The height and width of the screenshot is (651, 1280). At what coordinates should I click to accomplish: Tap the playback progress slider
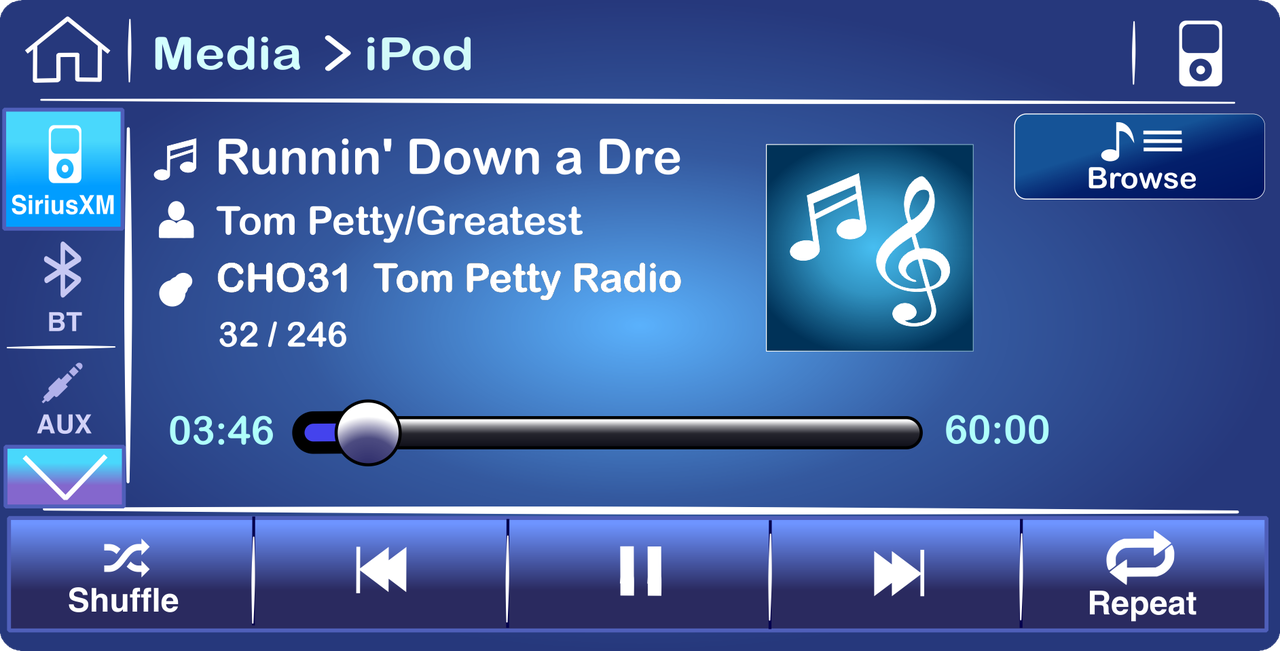[608, 433]
